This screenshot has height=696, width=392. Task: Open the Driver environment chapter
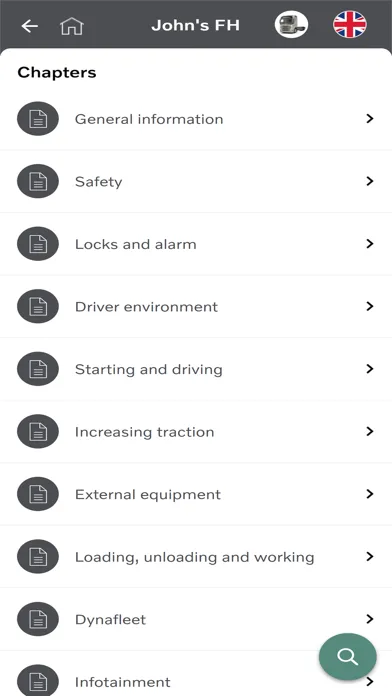click(196, 307)
